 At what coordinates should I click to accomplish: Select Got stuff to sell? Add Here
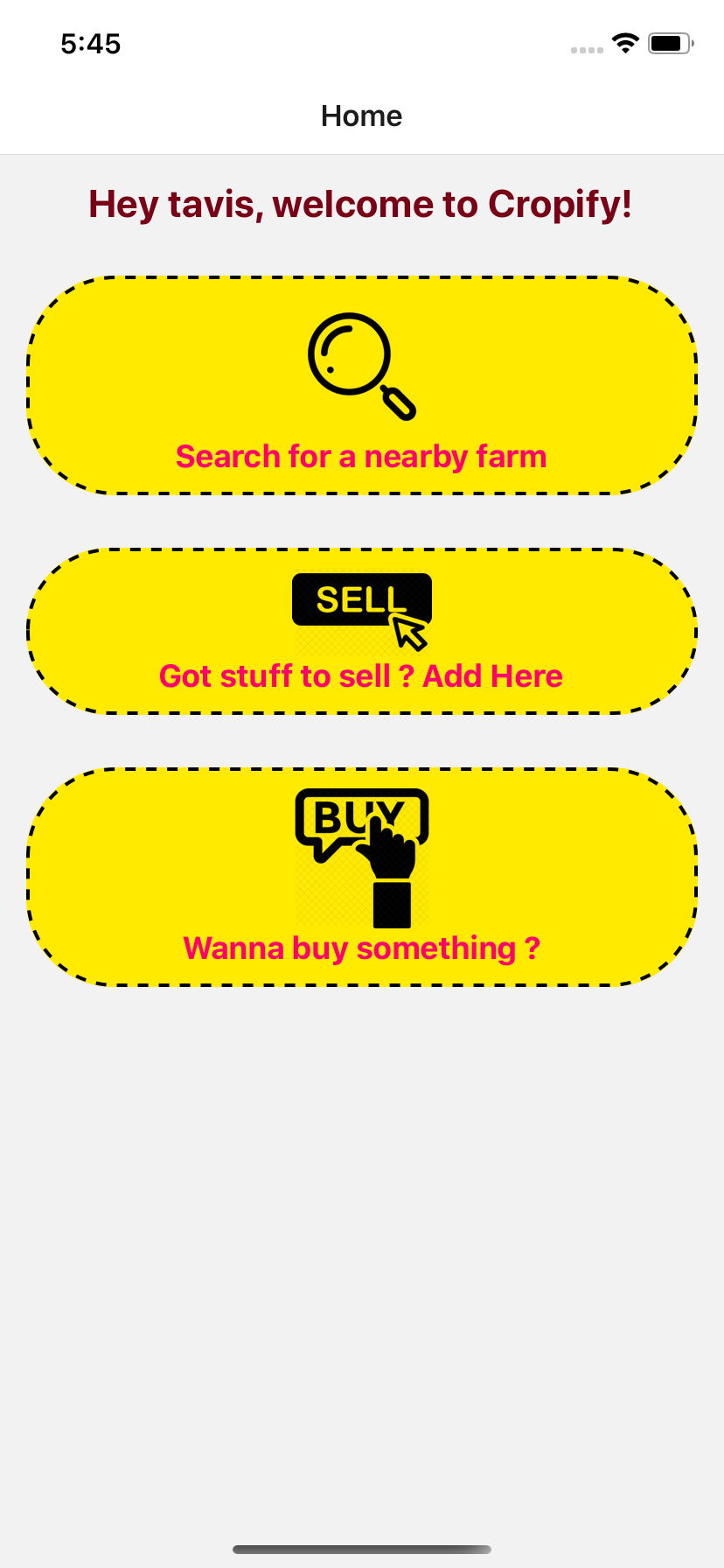(x=362, y=632)
